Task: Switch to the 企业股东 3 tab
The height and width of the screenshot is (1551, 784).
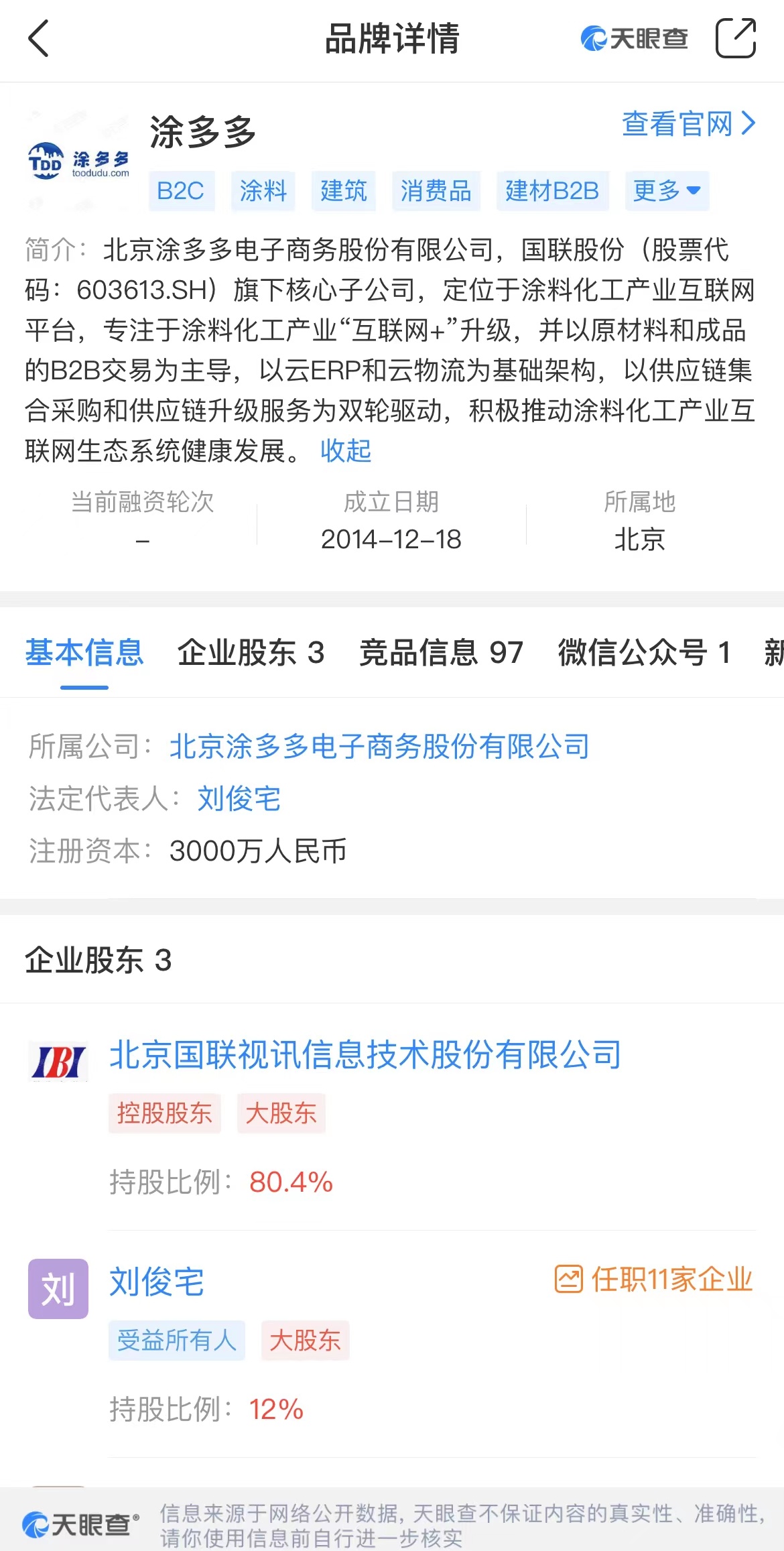Action: pos(251,653)
